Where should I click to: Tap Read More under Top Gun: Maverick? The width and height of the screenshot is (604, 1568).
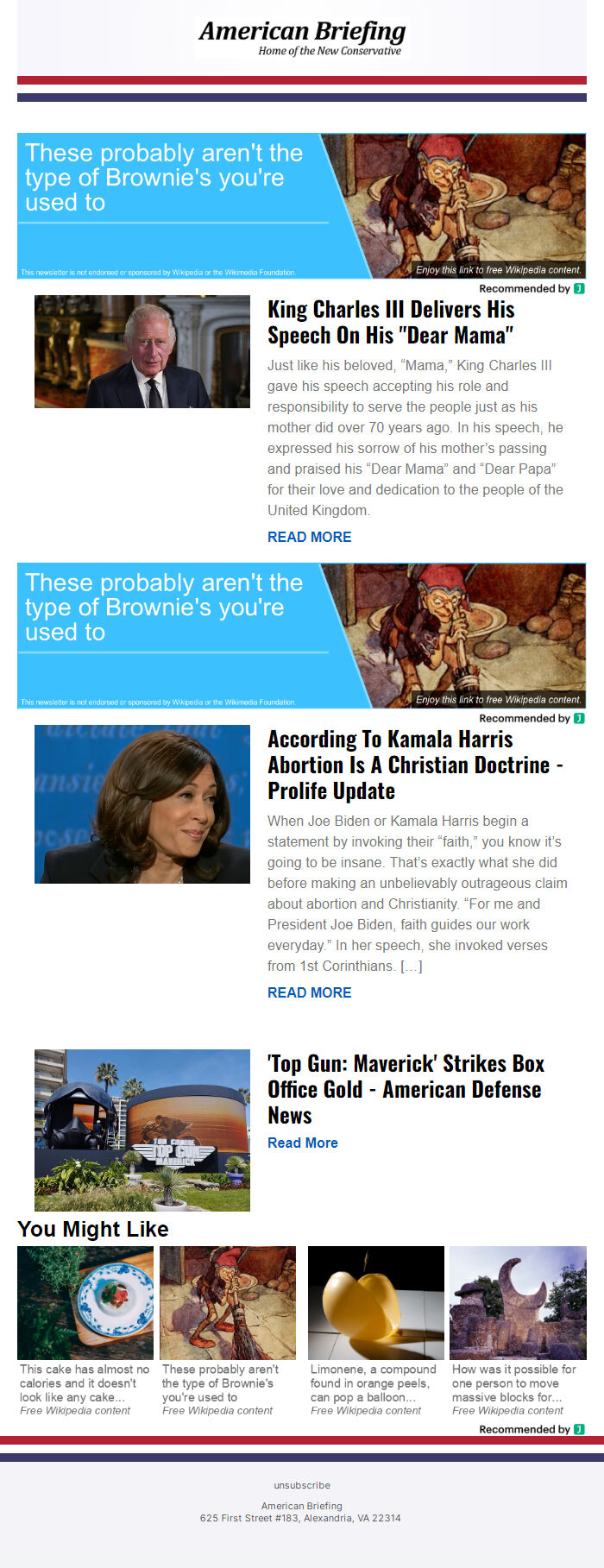[302, 1143]
